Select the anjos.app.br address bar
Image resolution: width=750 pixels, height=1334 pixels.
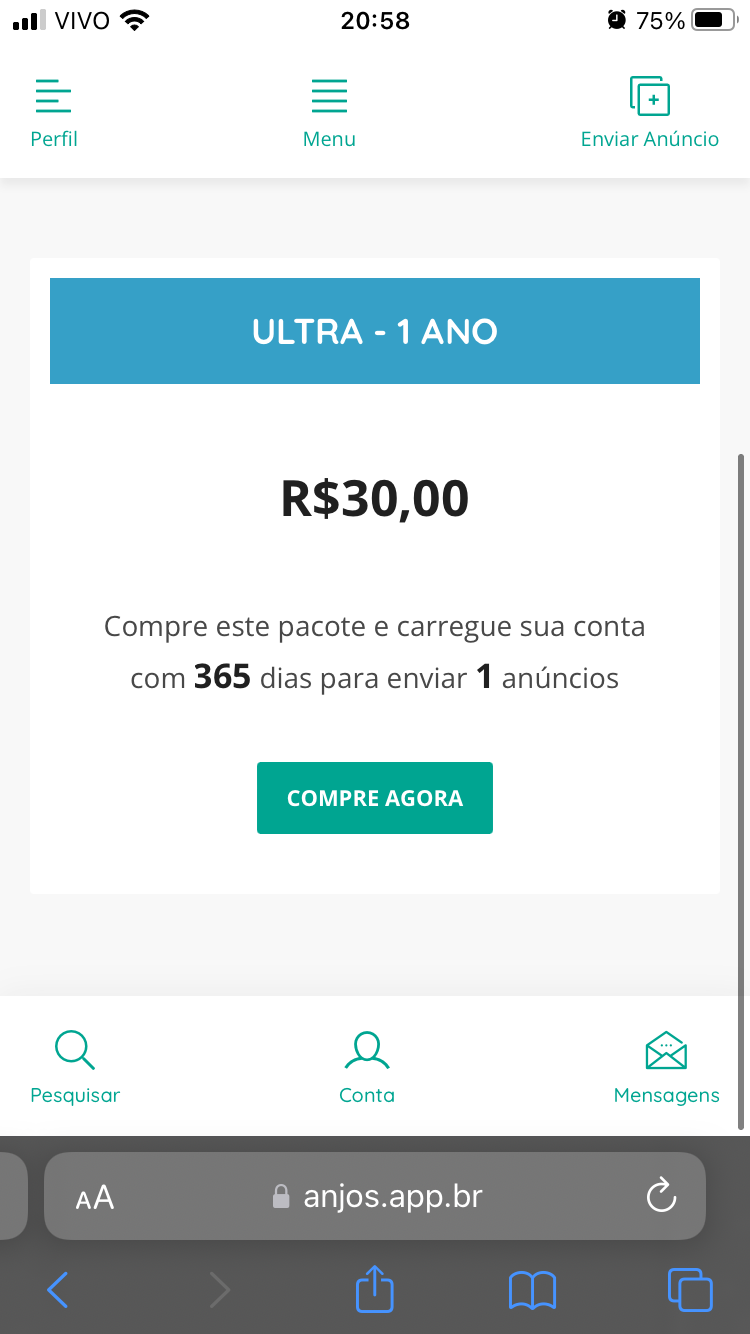(380, 1196)
